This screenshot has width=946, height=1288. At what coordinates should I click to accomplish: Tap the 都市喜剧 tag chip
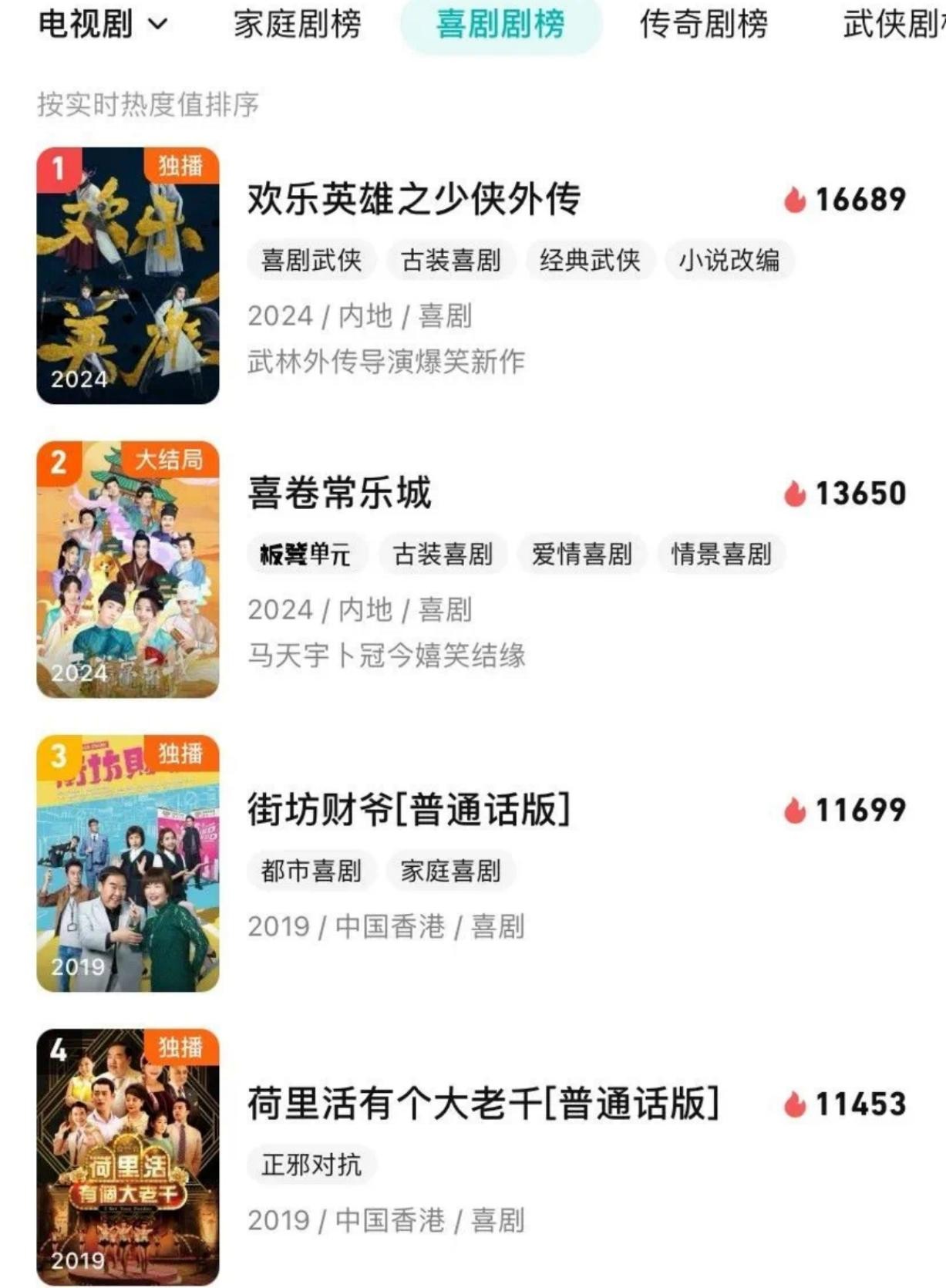click(311, 871)
